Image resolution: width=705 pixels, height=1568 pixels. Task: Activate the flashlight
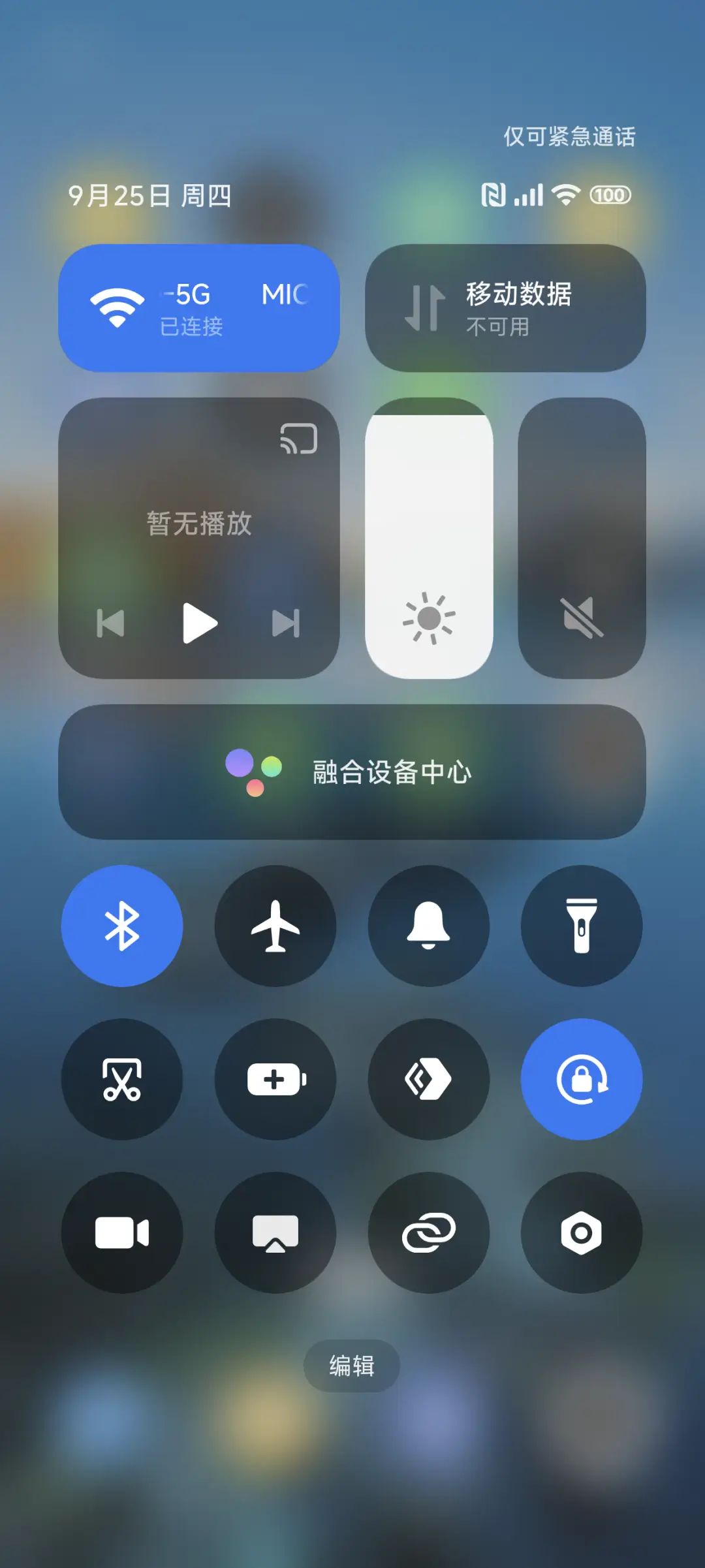click(x=582, y=927)
